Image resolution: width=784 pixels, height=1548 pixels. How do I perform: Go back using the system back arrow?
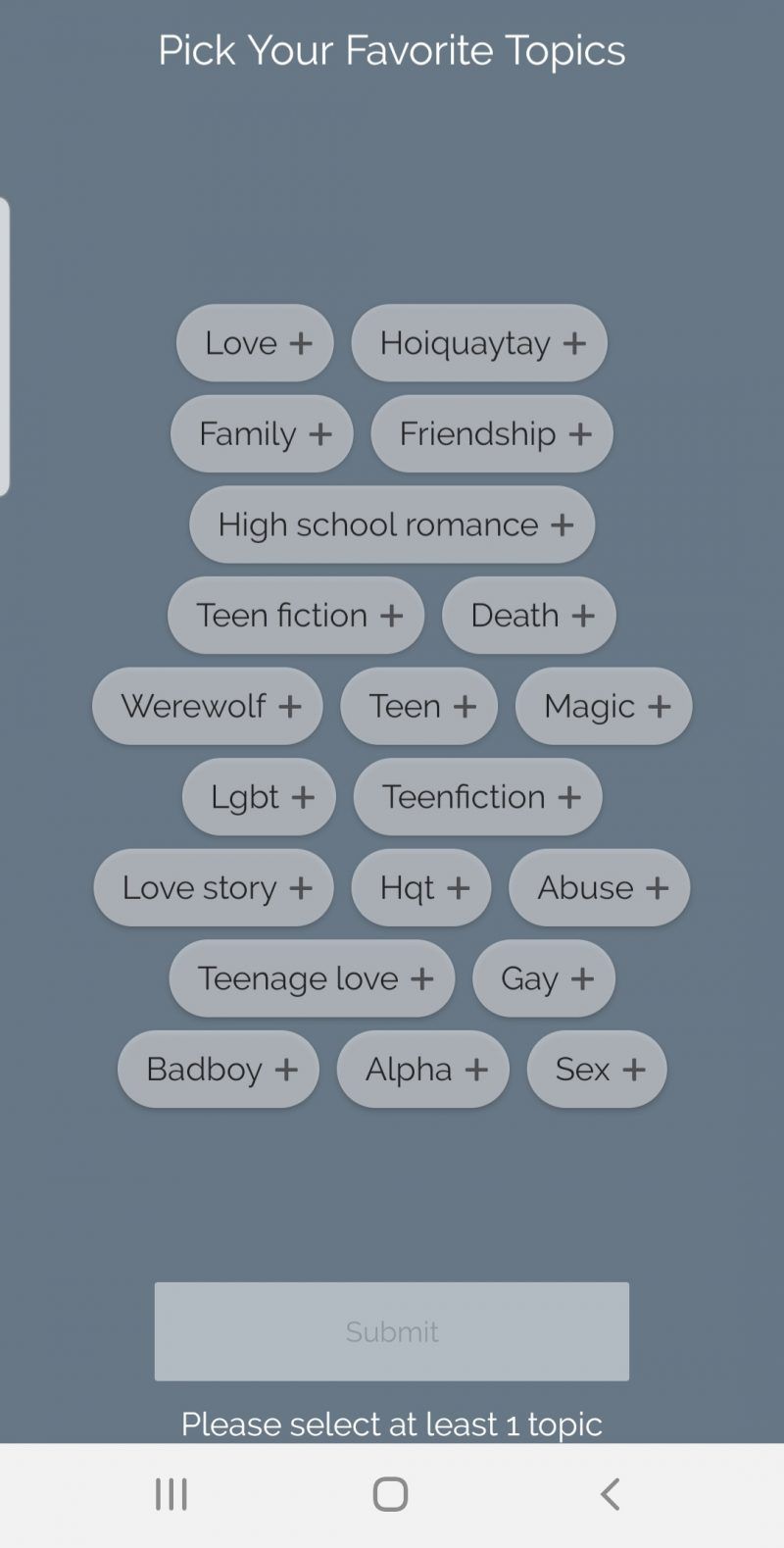point(610,1494)
